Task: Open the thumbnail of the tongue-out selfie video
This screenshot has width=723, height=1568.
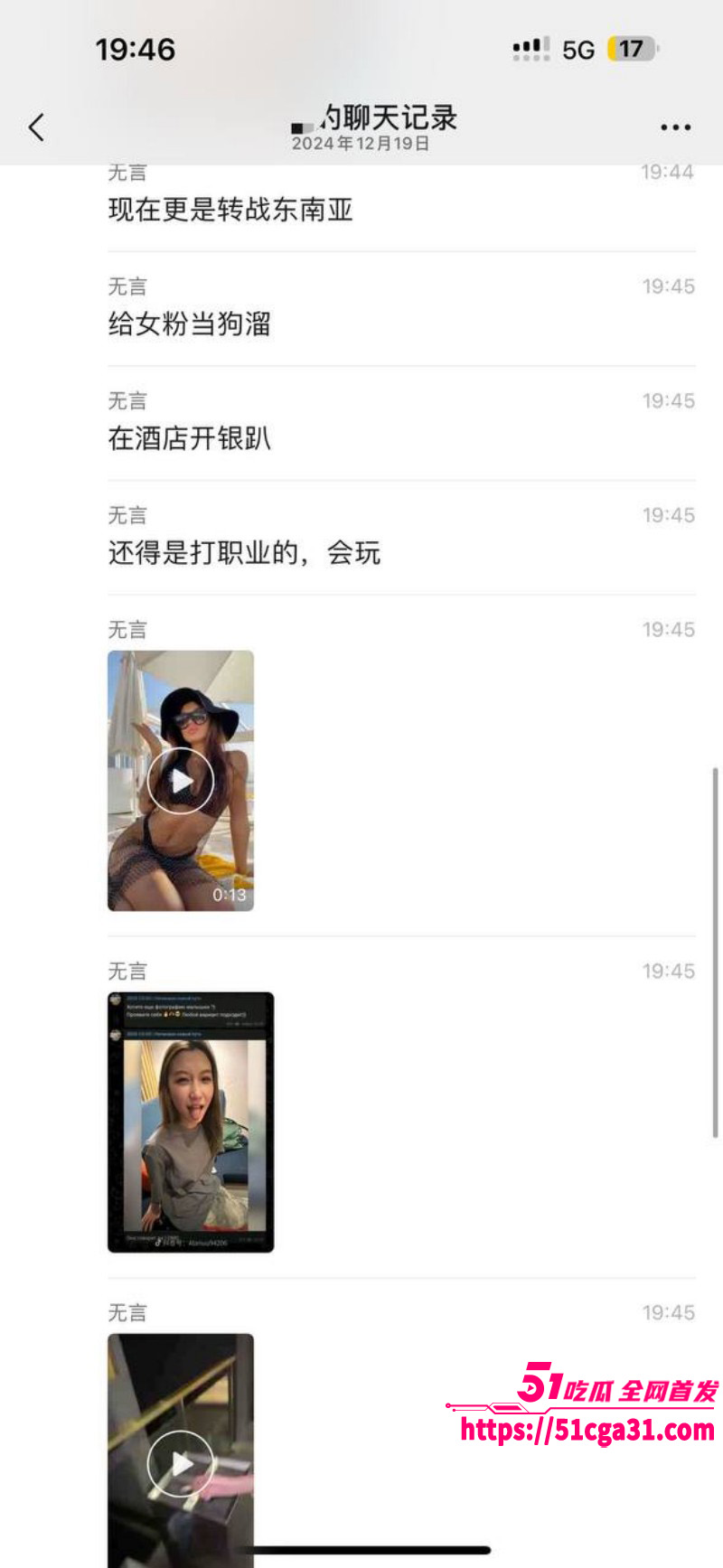Action: (x=192, y=1121)
